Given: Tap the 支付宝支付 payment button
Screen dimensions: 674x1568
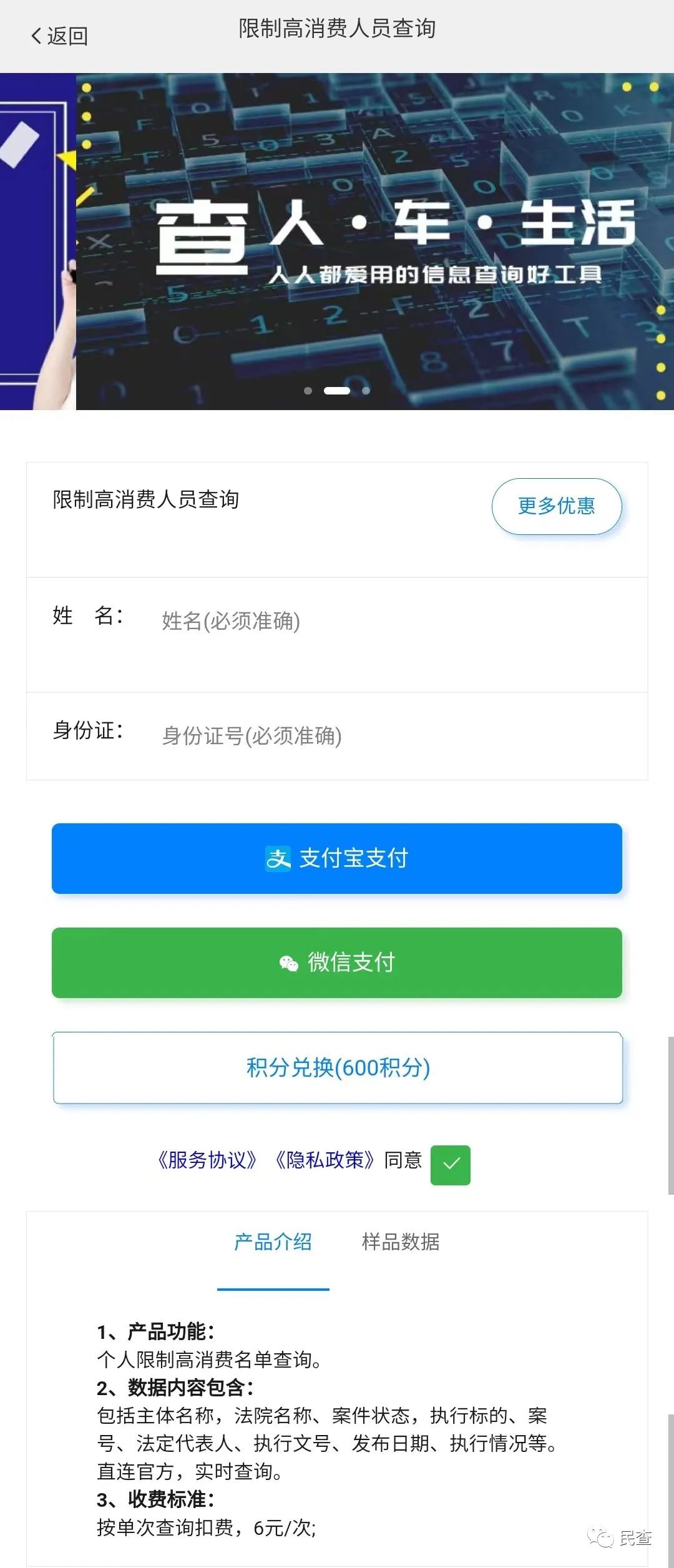Looking at the screenshot, I should click(x=337, y=859).
